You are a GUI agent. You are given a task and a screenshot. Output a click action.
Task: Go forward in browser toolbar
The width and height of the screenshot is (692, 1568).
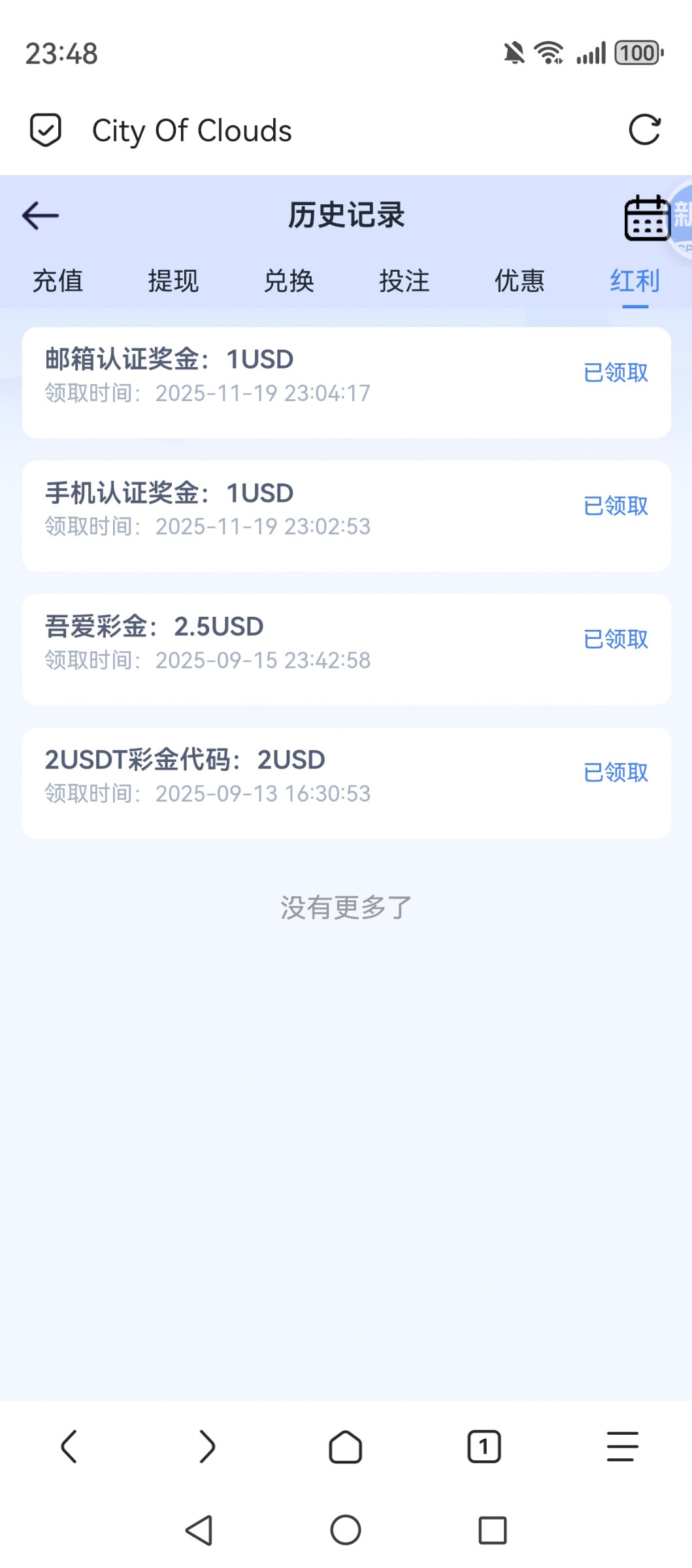(207, 1446)
